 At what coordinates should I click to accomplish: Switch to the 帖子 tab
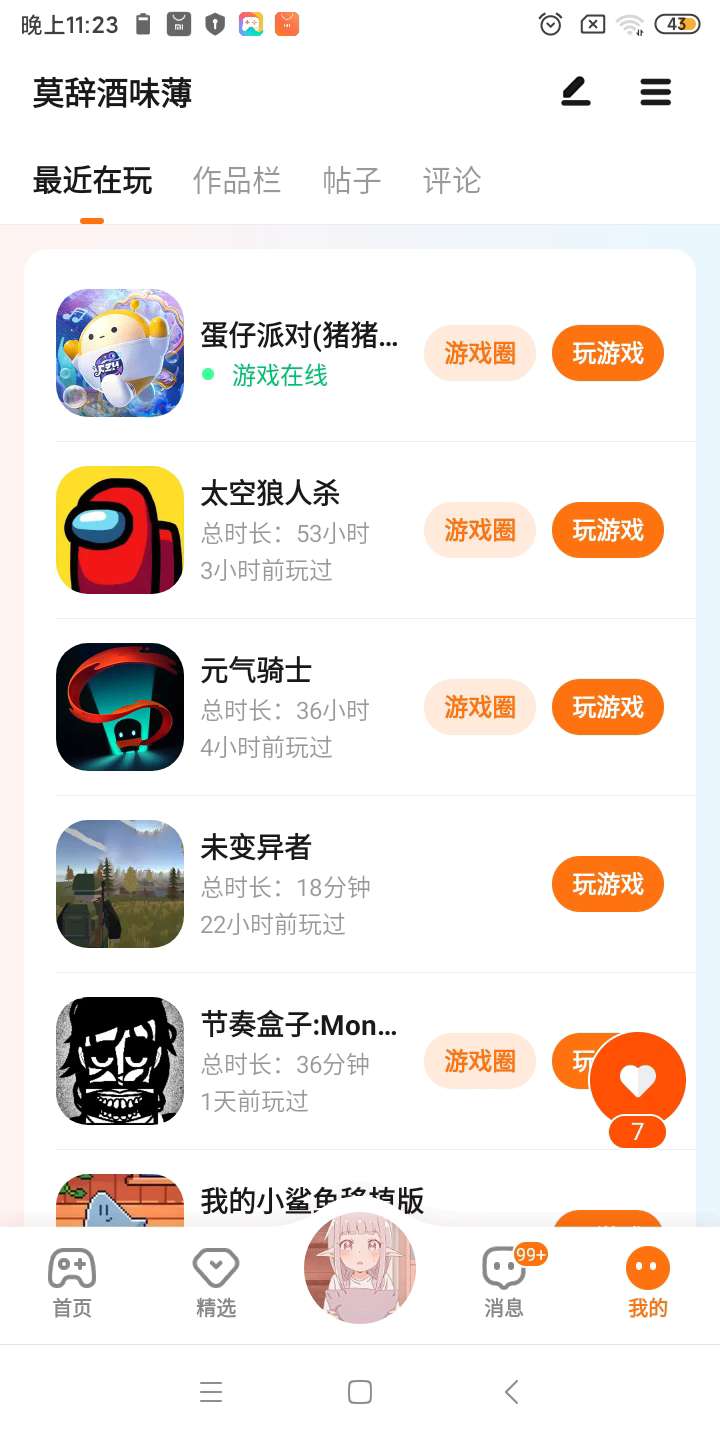(352, 181)
